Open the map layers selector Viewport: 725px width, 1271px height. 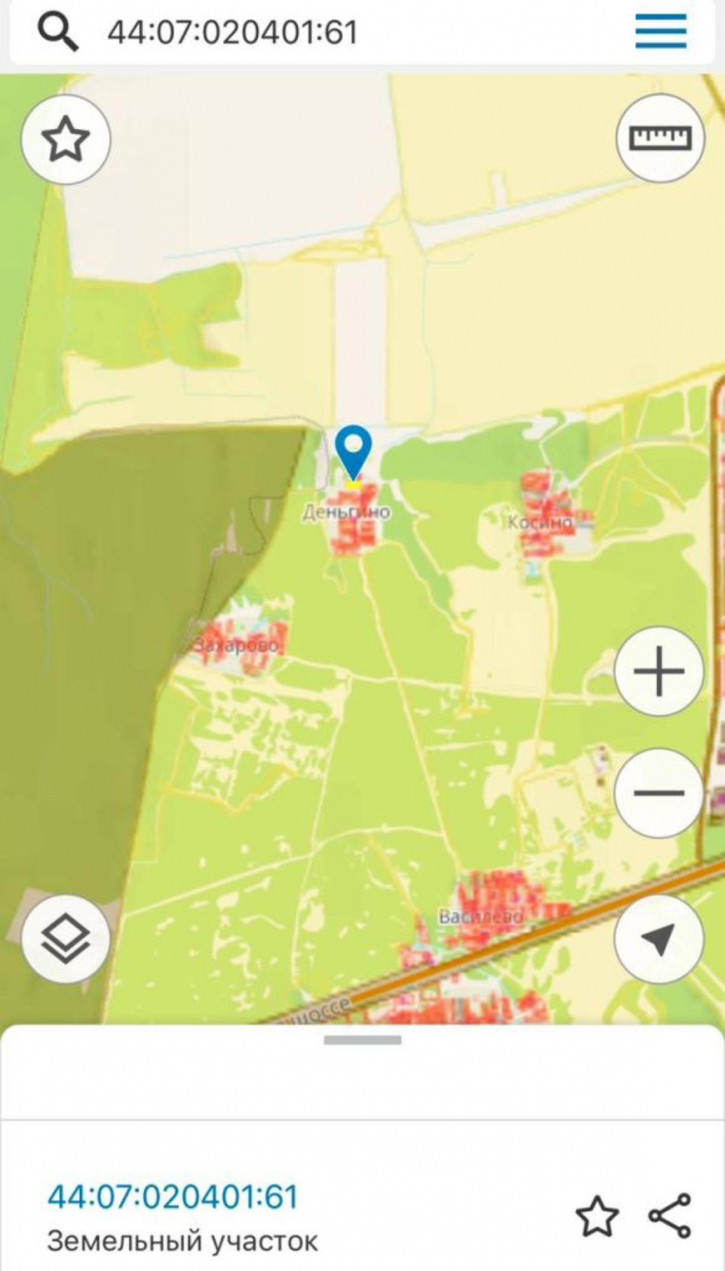tap(66, 939)
